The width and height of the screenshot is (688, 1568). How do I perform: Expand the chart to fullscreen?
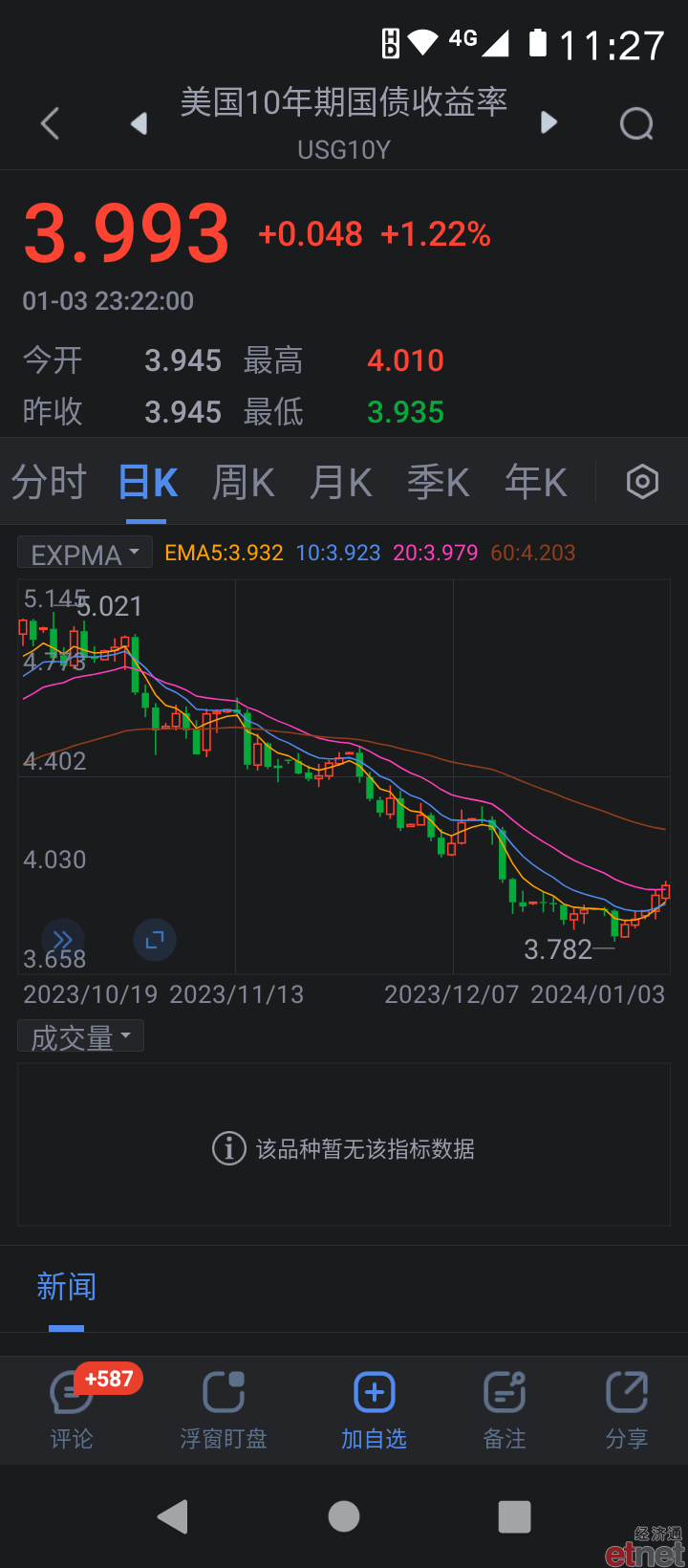tap(155, 940)
